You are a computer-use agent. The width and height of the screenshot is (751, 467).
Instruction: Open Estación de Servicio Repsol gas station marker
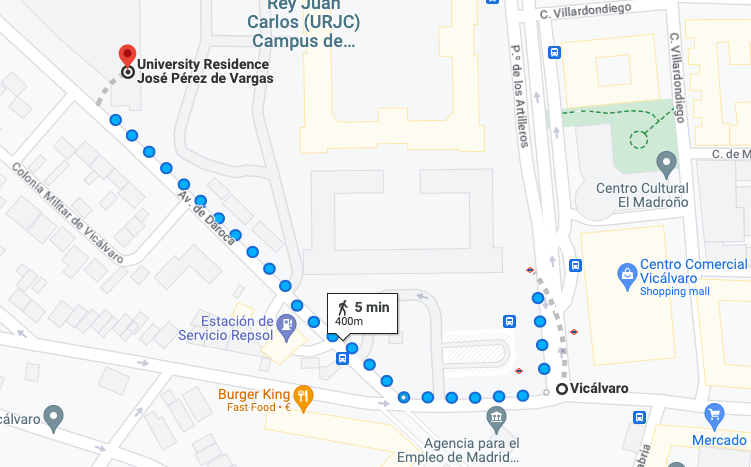pyautogui.click(x=287, y=323)
